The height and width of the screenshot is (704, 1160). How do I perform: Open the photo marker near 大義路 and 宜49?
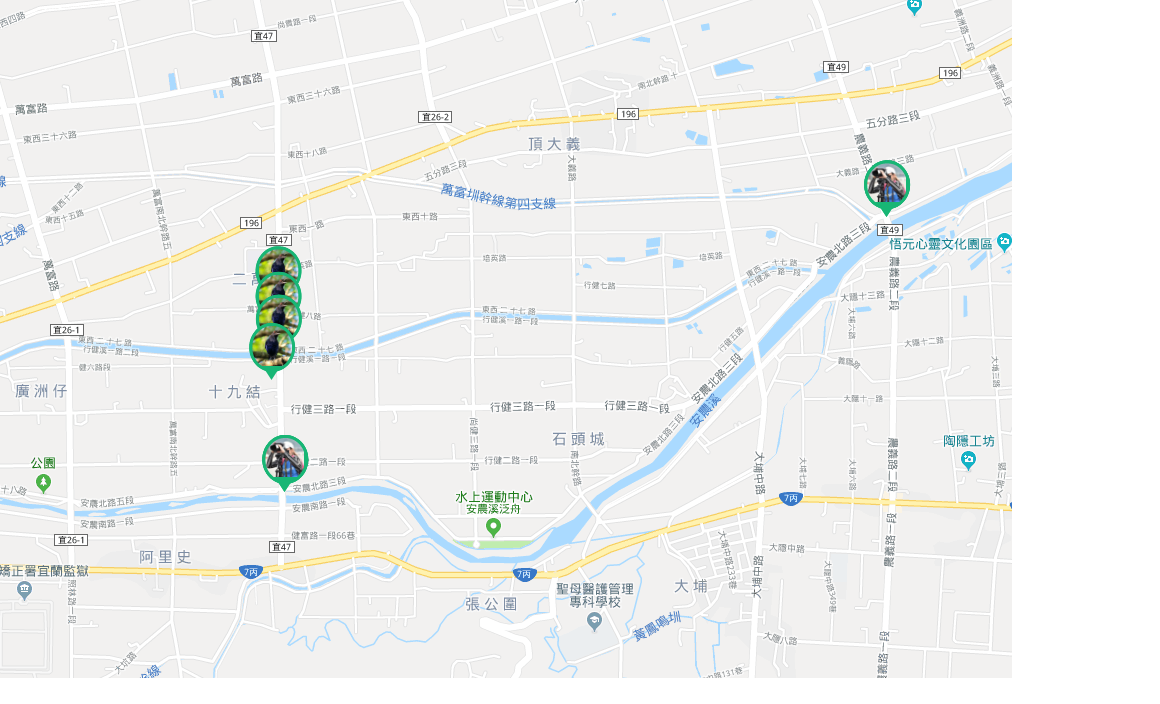pyautogui.click(x=886, y=185)
